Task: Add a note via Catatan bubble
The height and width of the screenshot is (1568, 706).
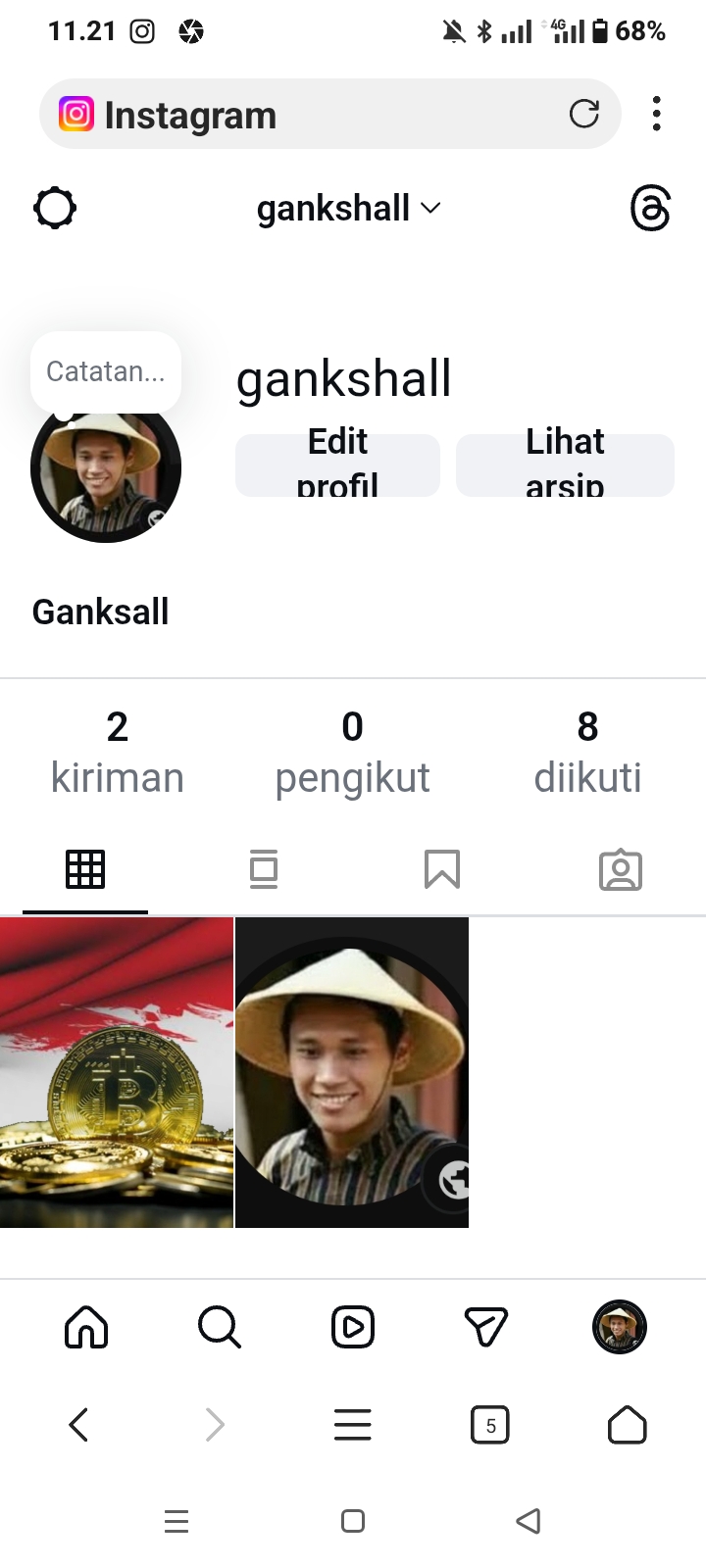Action: [x=106, y=372]
